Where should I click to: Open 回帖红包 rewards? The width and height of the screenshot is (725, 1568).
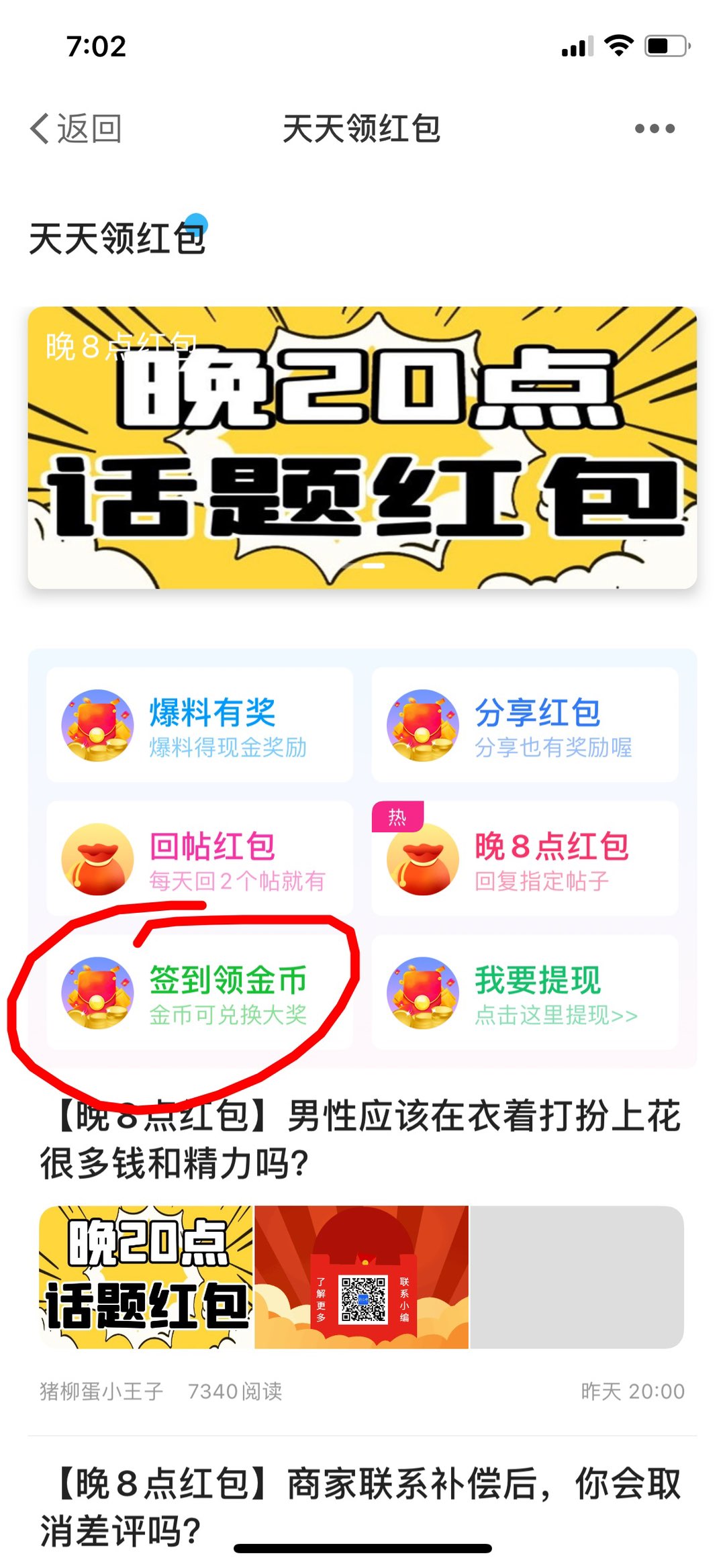pos(199,859)
